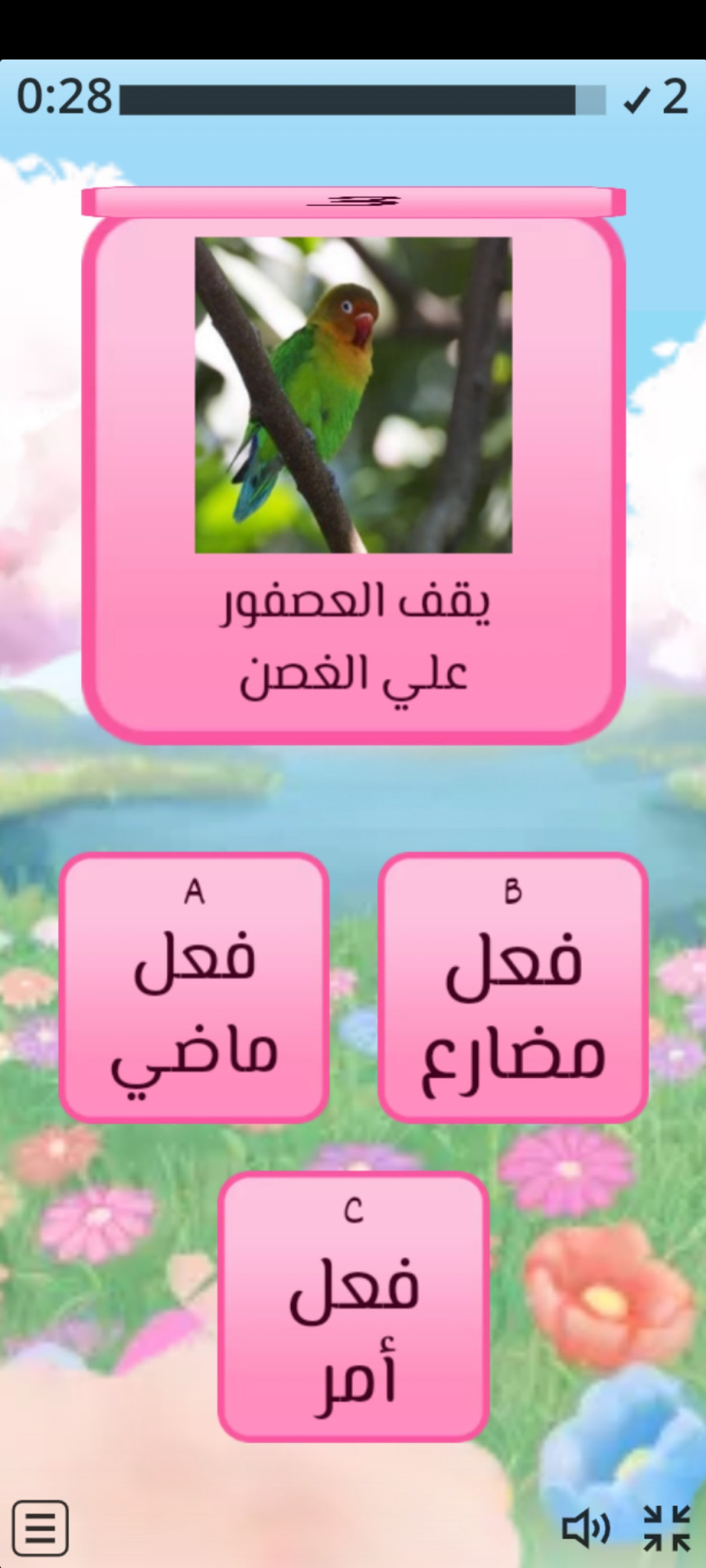Exit fullscreen mode

point(667,1527)
